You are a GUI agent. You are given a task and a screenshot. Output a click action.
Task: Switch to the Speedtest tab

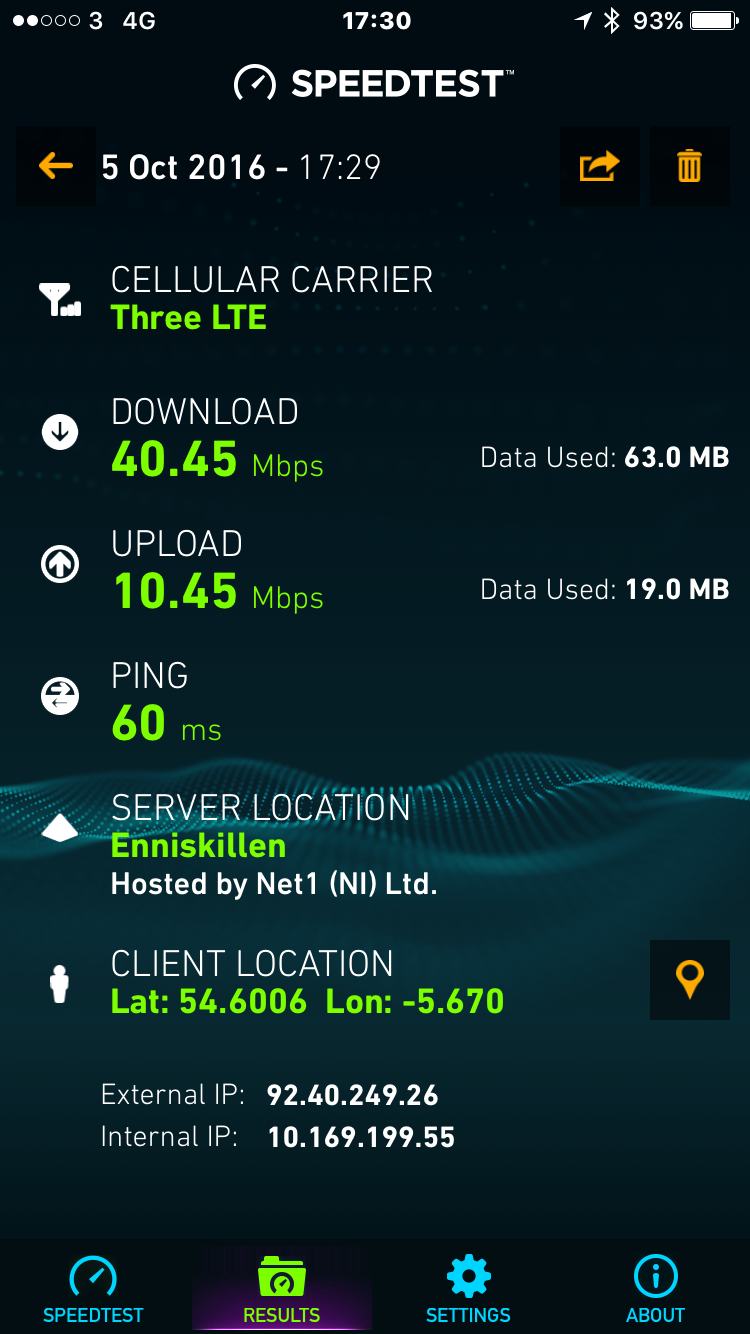(94, 1288)
